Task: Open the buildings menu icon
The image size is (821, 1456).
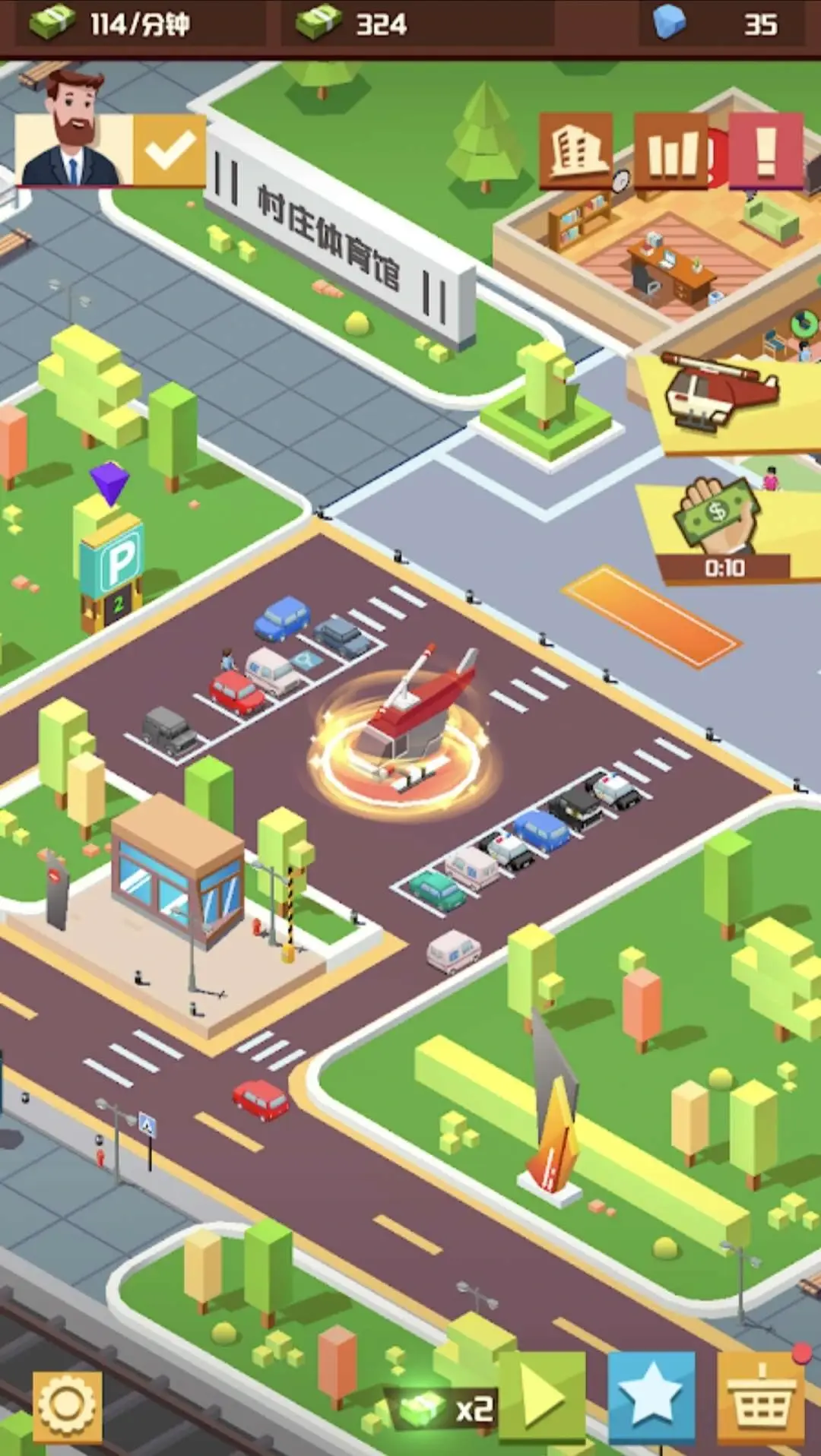Action: coord(576,150)
